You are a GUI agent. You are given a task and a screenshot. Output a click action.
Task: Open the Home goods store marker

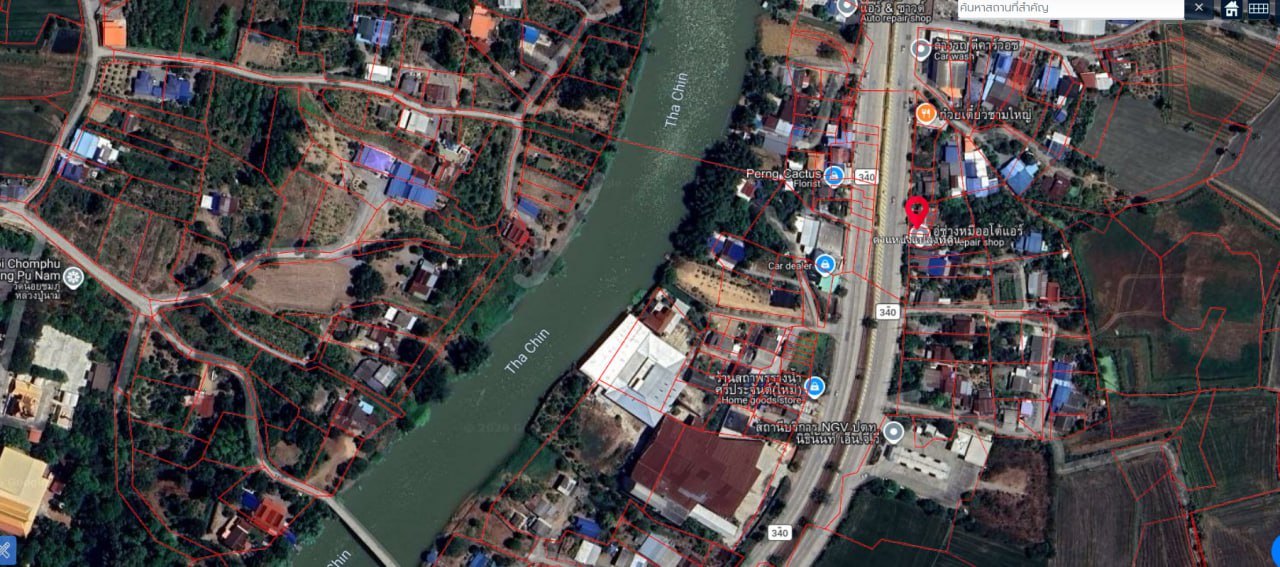click(815, 386)
